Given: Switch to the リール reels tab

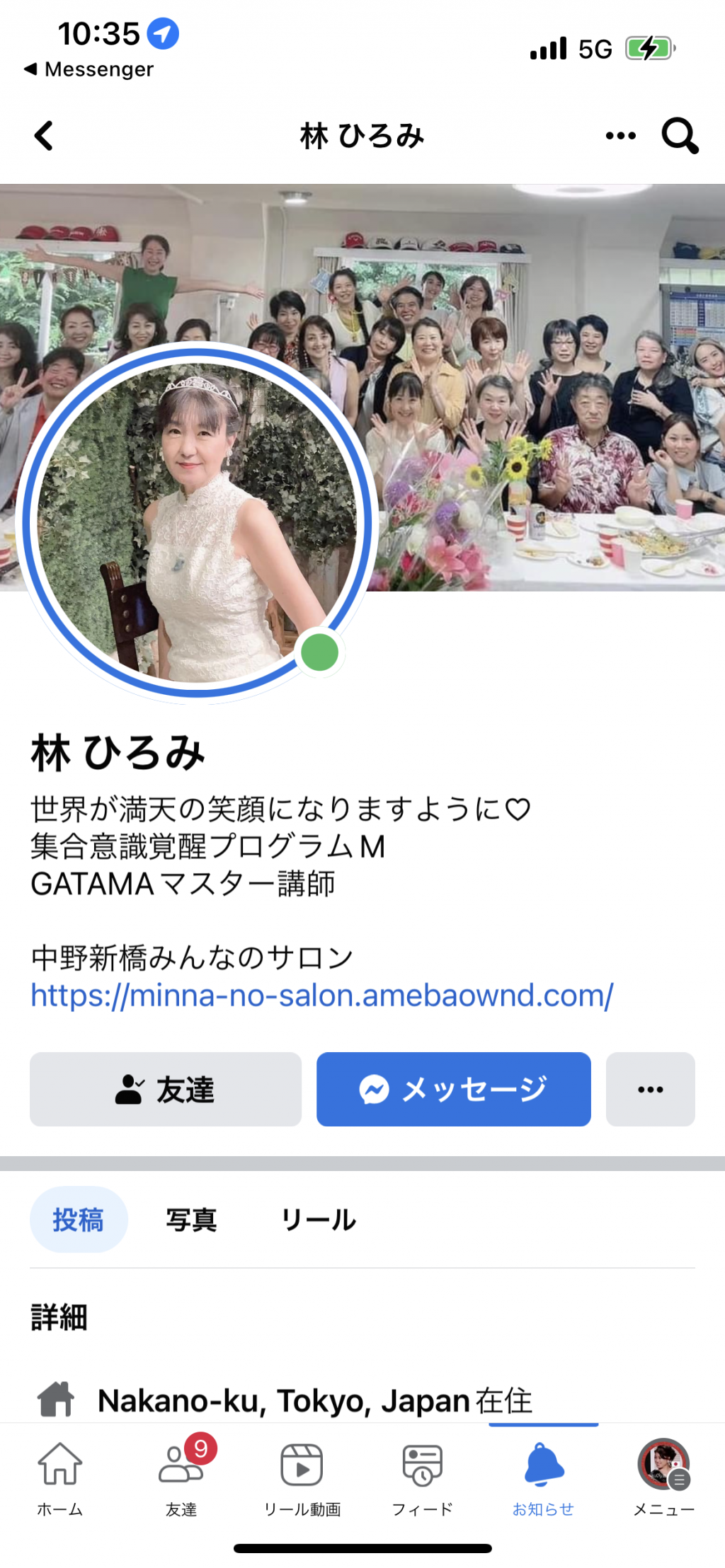Looking at the screenshot, I should coord(319,1220).
